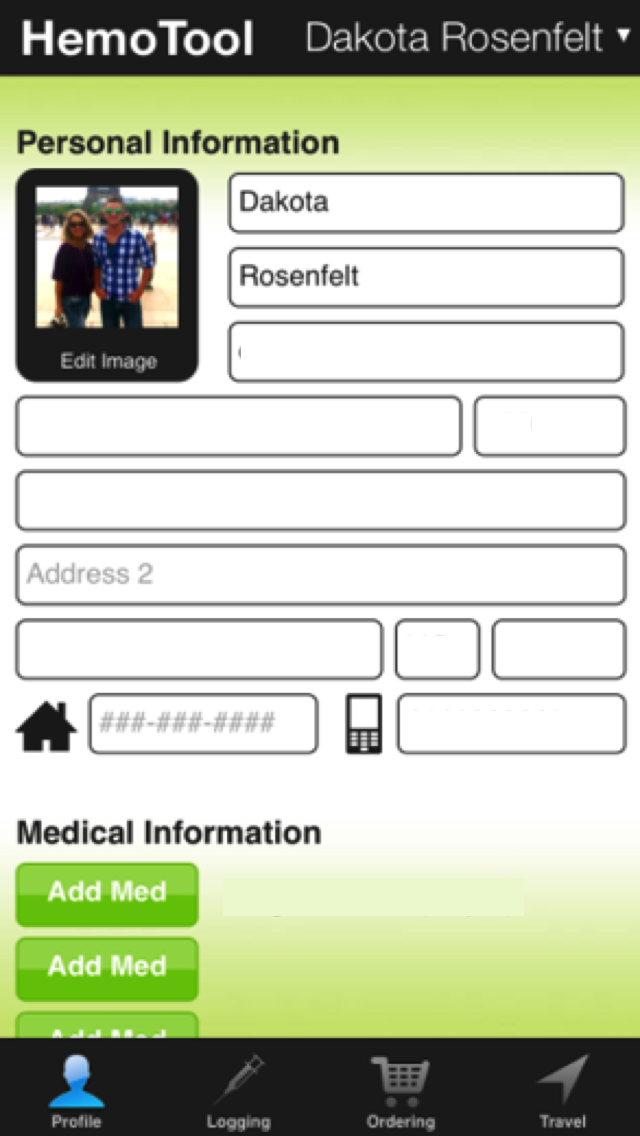Switch to the Logging tab
The height and width of the screenshot is (1136, 640).
pyautogui.click(x=238, y=1090)
